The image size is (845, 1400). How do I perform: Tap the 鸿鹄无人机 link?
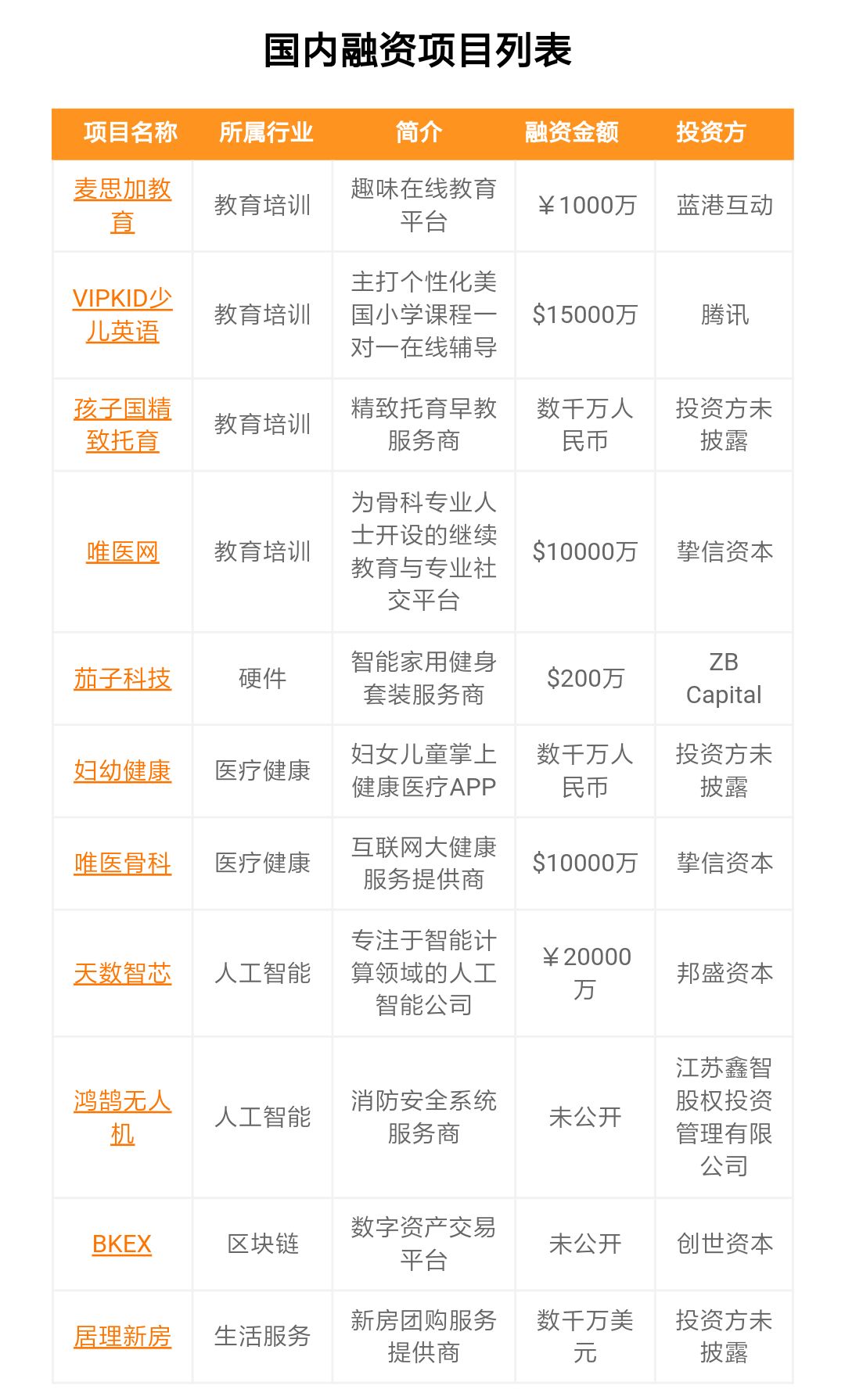pyautogui.click(x=122, y=1101)
